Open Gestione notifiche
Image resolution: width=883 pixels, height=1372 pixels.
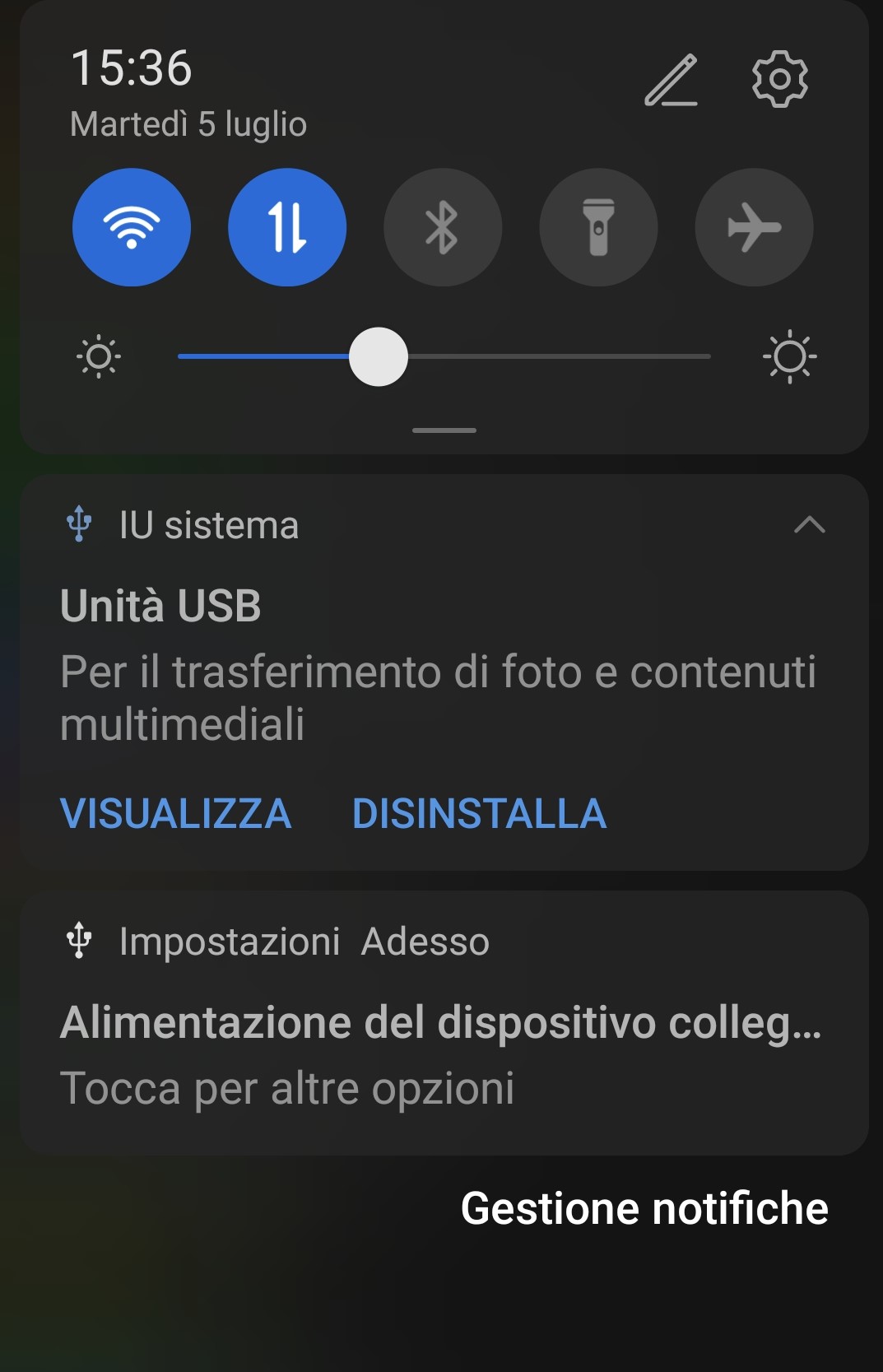coord(644,1208)
